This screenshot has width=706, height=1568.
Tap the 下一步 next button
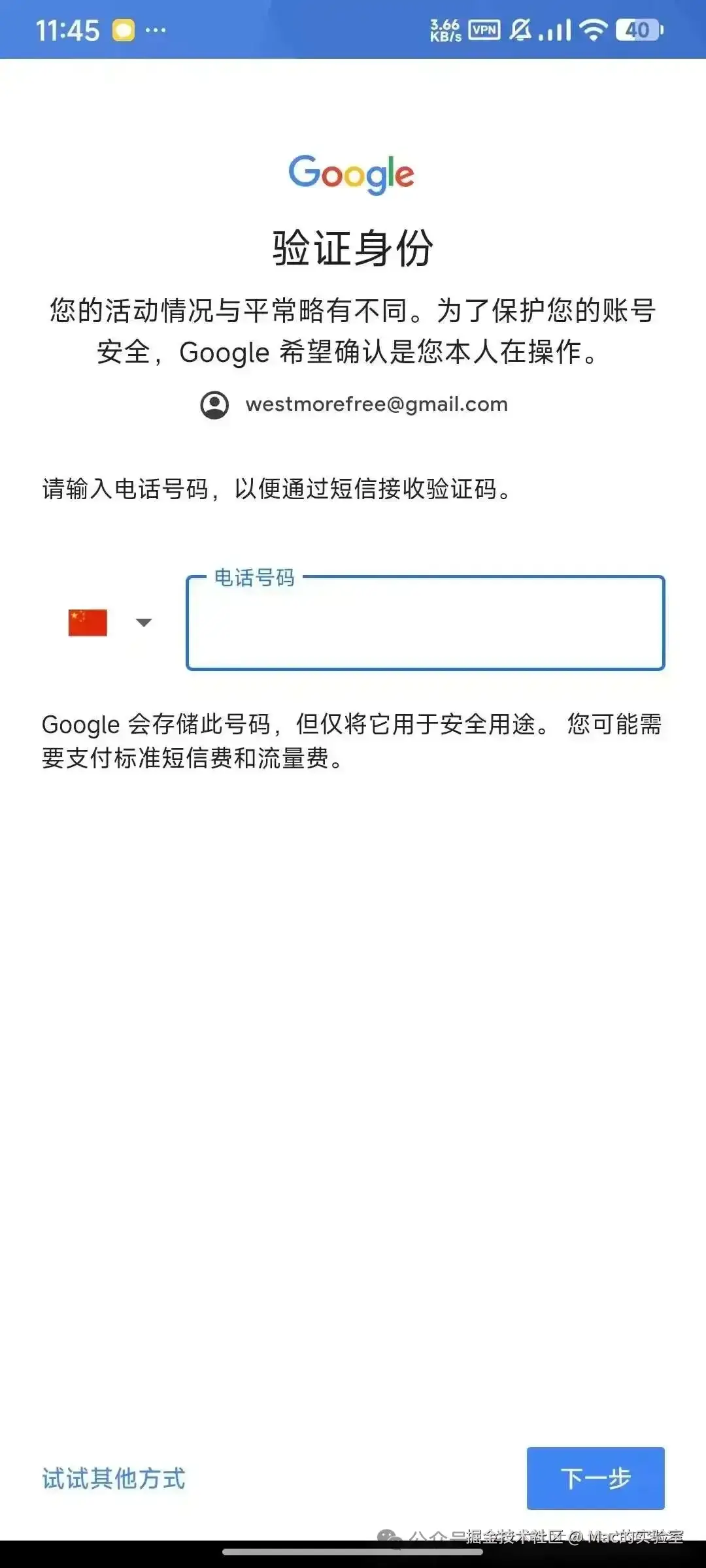tap(596, 1478)
